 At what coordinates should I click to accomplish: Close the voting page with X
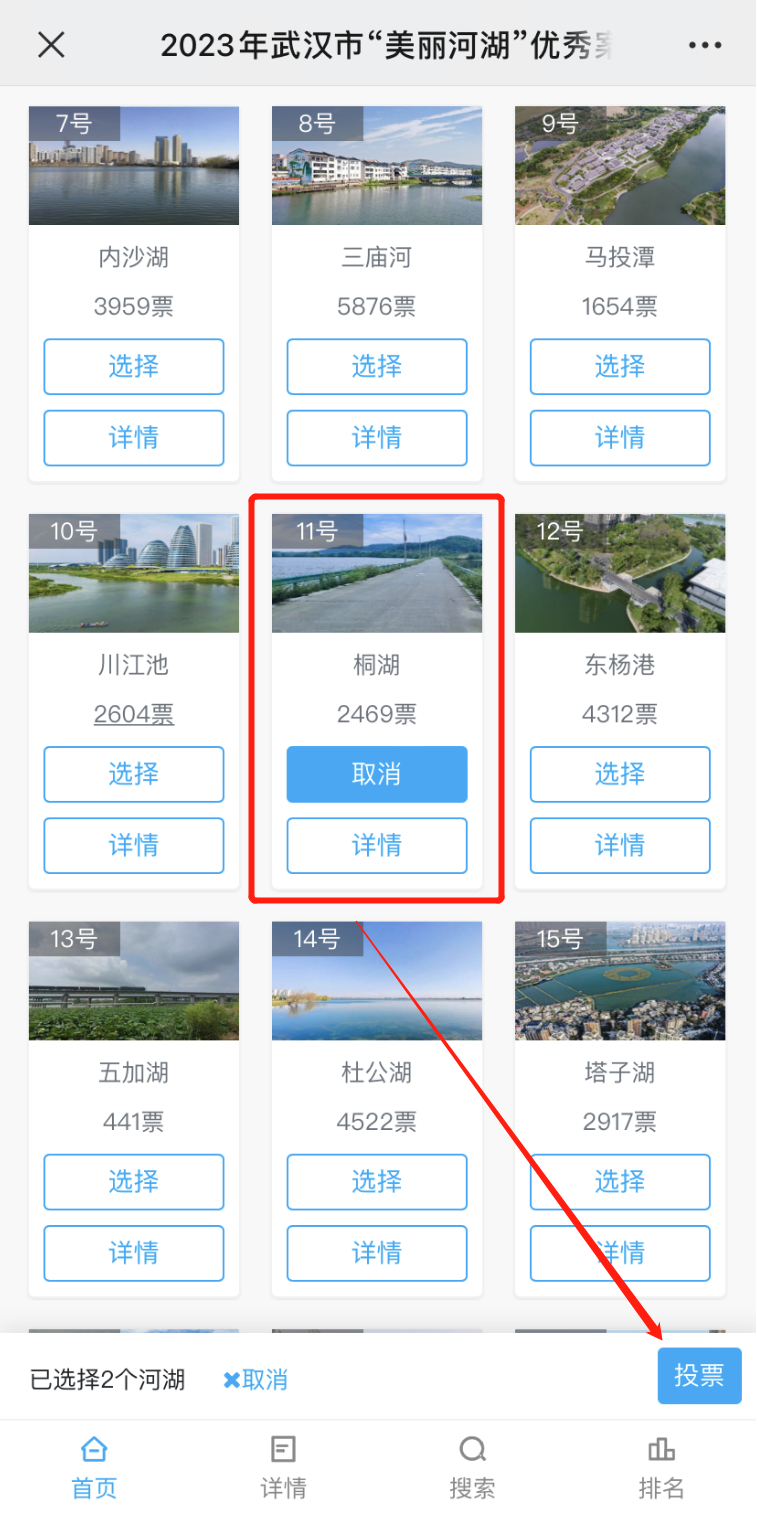(51, 44)
